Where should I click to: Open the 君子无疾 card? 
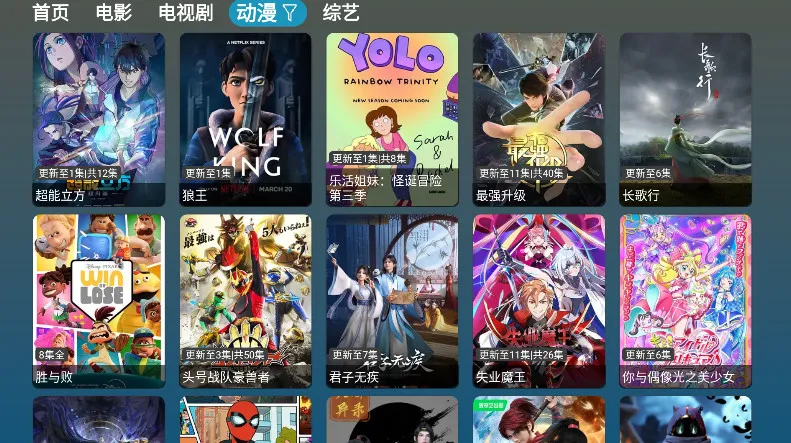click(x=392, y=301)
